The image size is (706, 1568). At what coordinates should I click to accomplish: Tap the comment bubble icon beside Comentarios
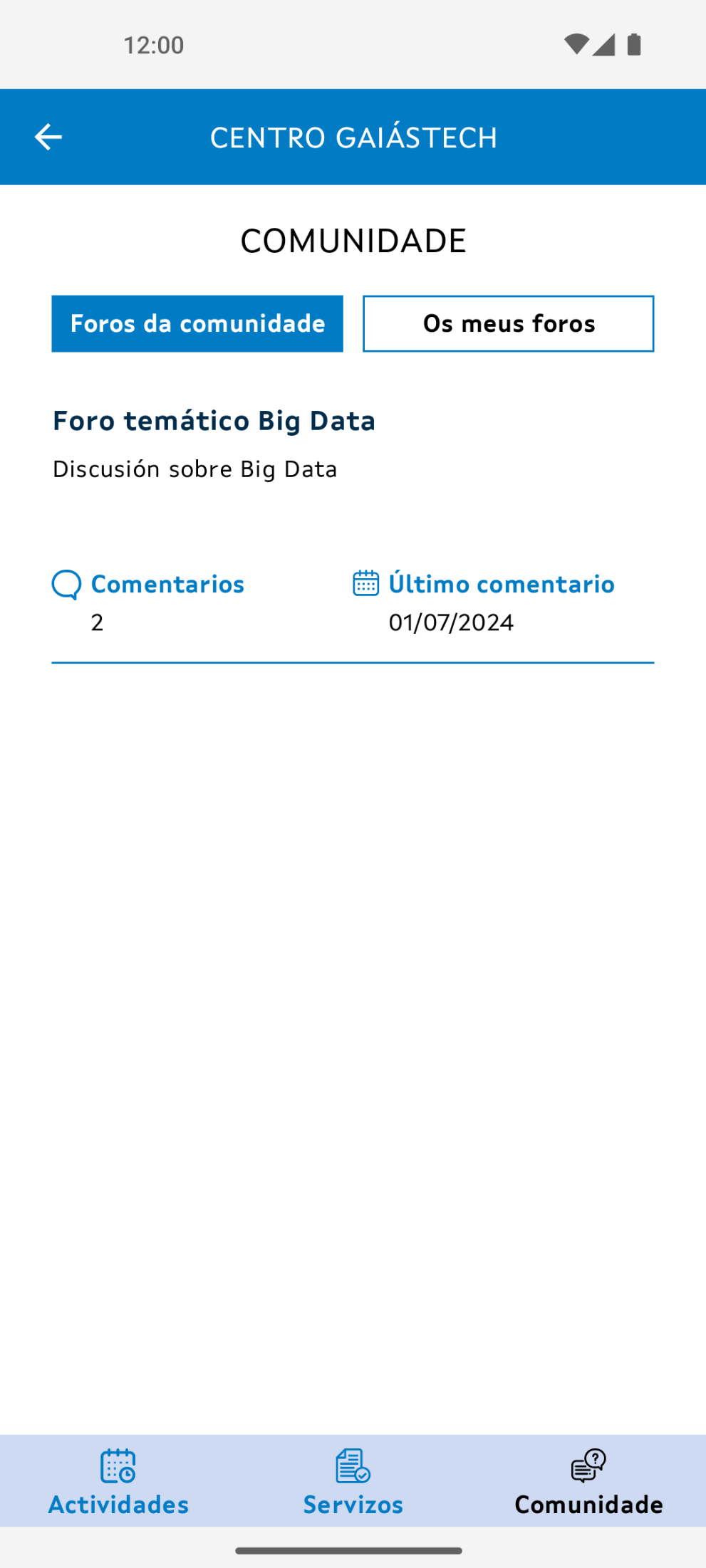click(x=66, y=584)
